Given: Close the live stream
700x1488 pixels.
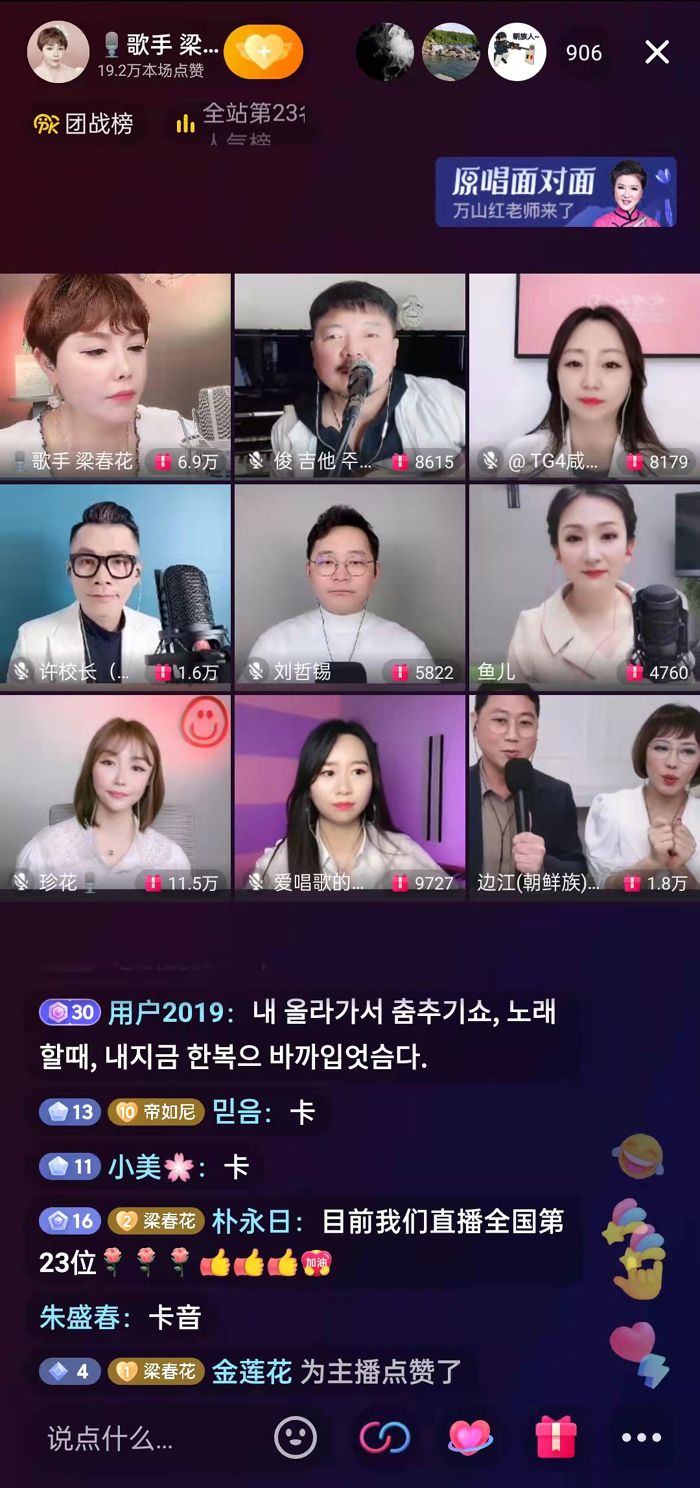Looking at the screenshot, I should (x=657, y=52).
